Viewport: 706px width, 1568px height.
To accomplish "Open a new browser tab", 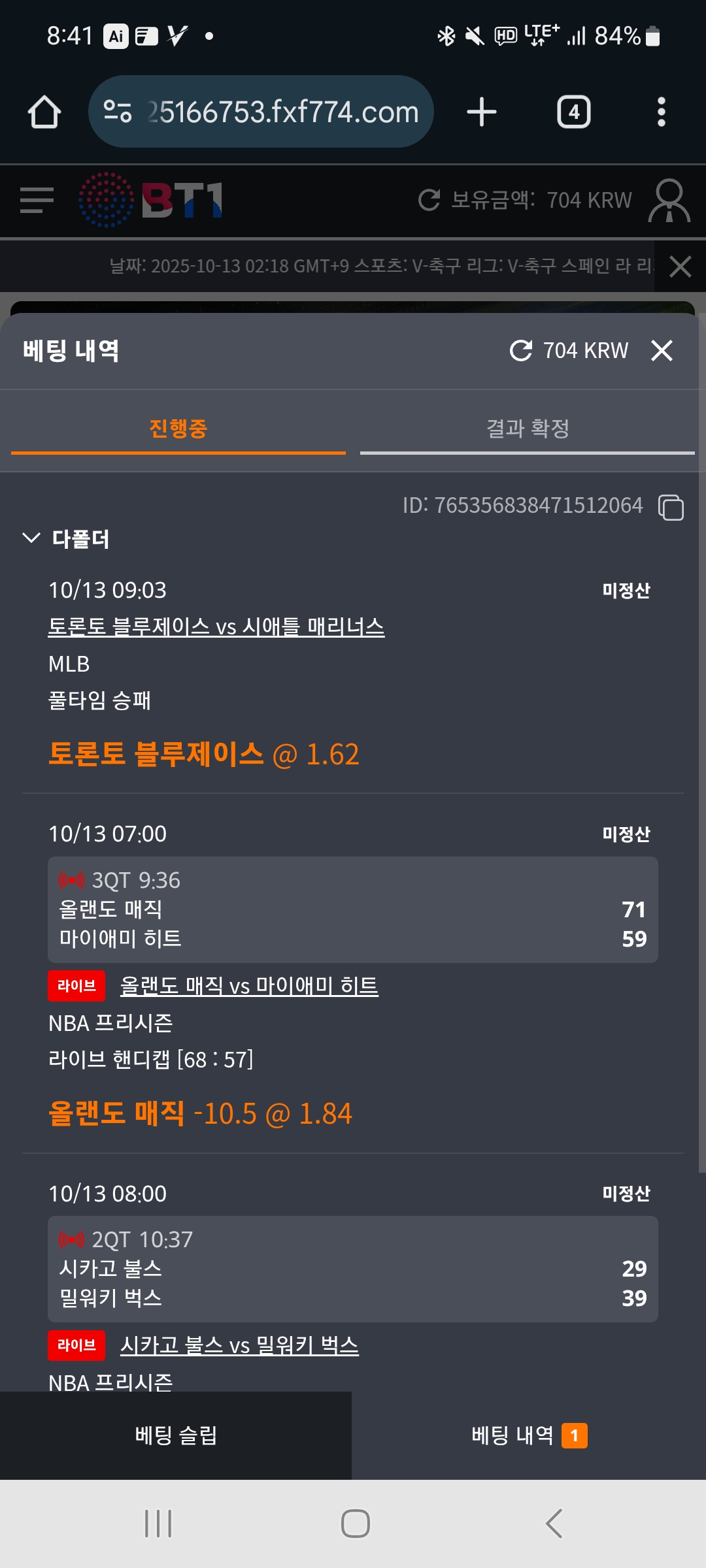I will (x=482, y=112).
